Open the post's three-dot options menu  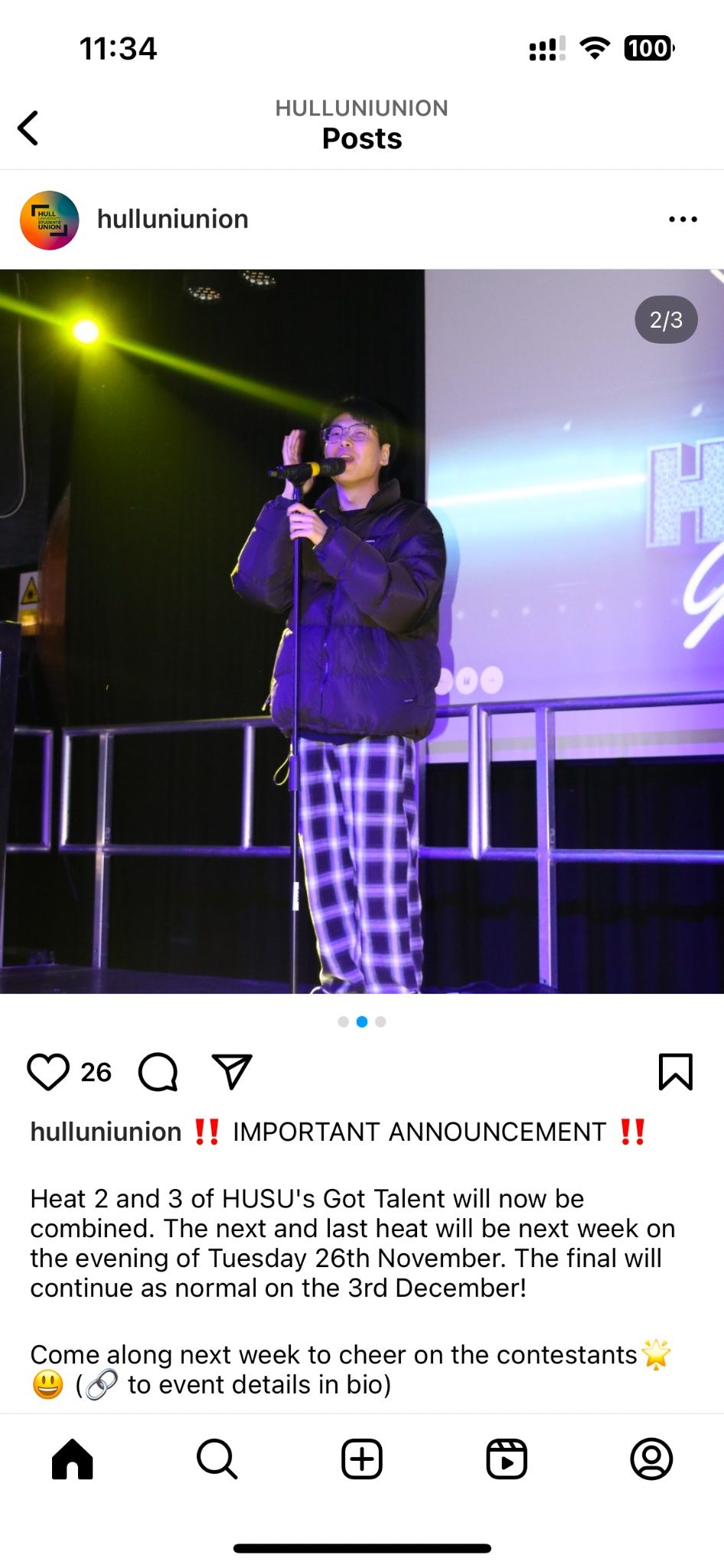click(x=683, y=220)
